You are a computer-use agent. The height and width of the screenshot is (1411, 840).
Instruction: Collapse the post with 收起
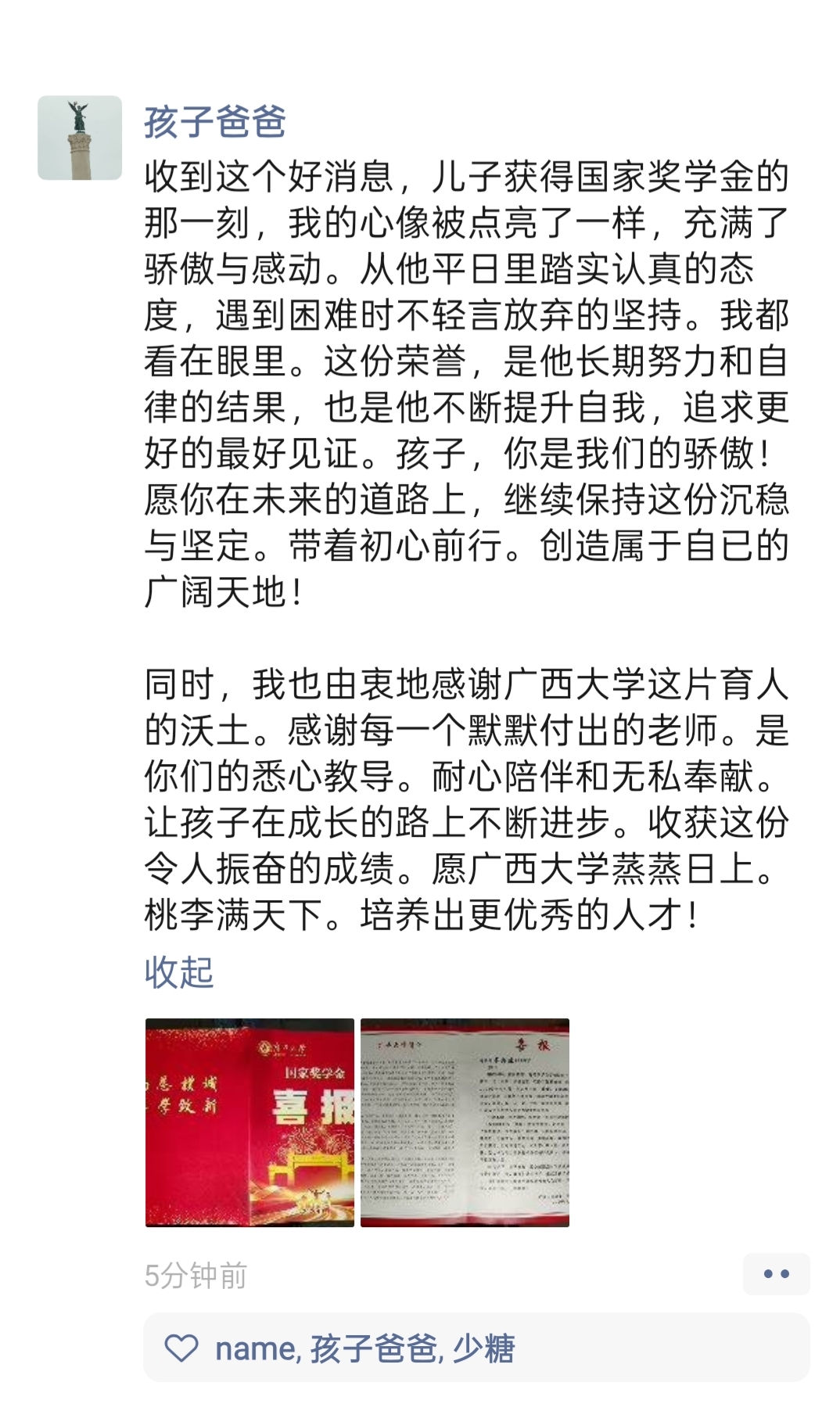tap(179, 972)
